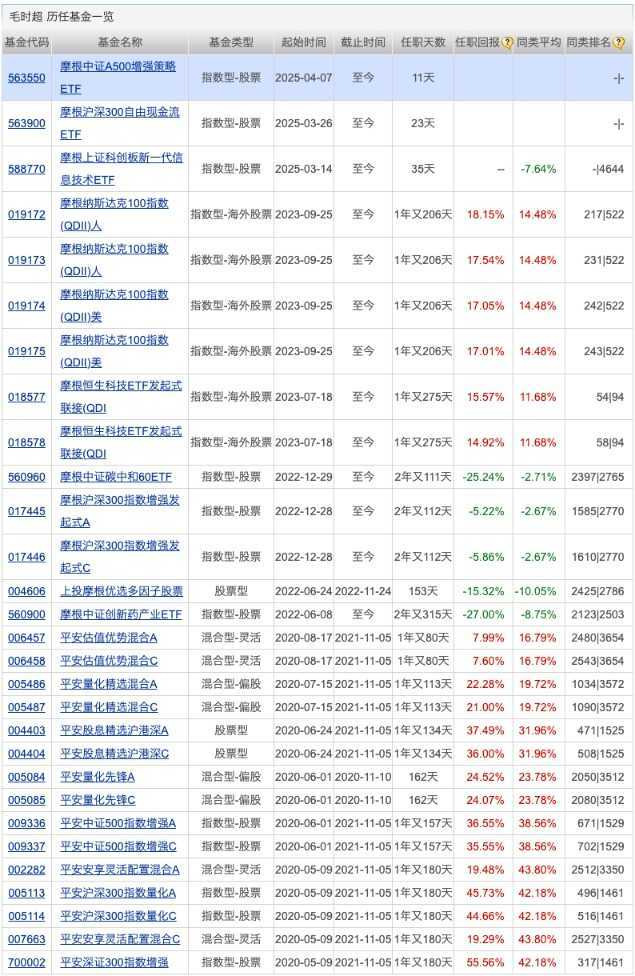Image resolution: width=635 pixels, height=976 pixels.
Task: Open 上投摩根优选多因子股票 fund
Action: 121,591
